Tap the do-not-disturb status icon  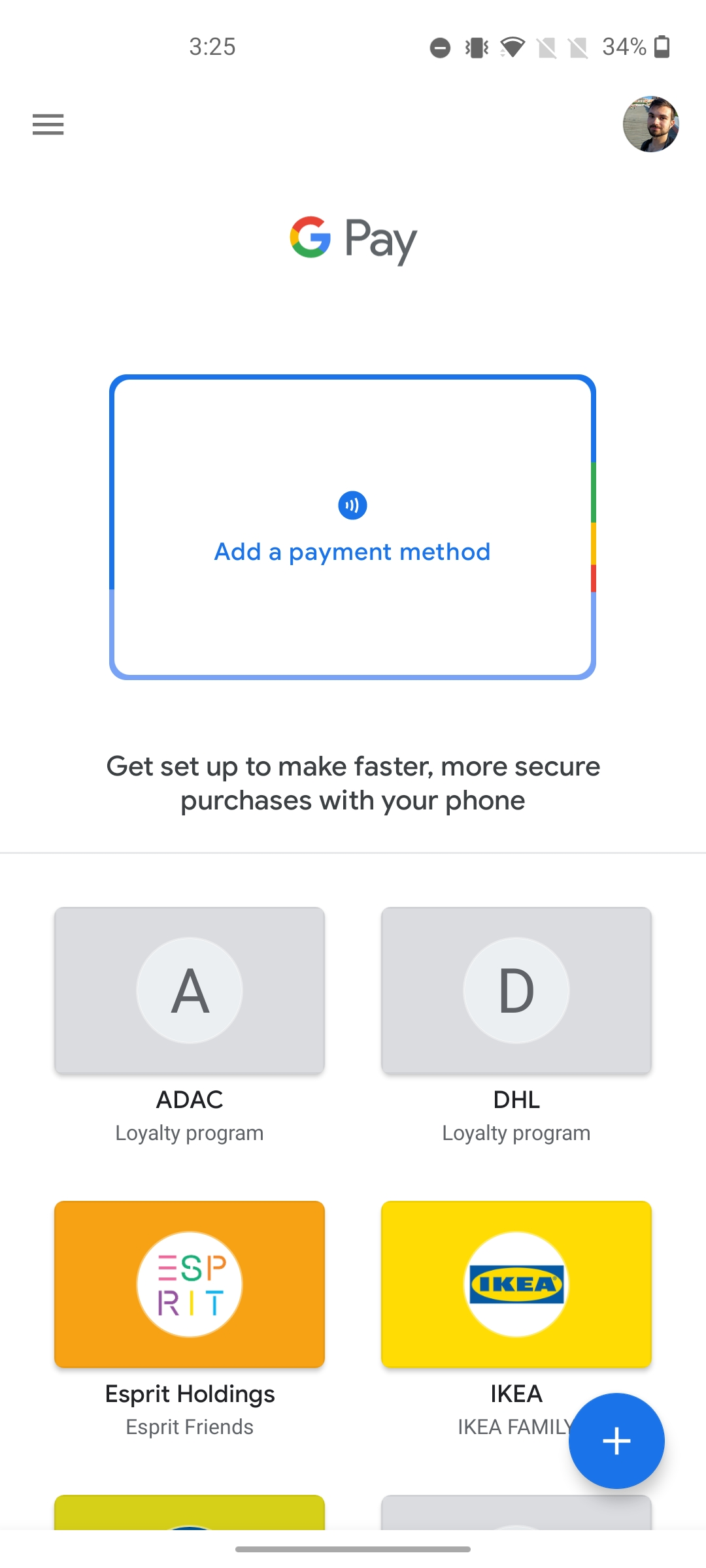[x=440, y=46]
